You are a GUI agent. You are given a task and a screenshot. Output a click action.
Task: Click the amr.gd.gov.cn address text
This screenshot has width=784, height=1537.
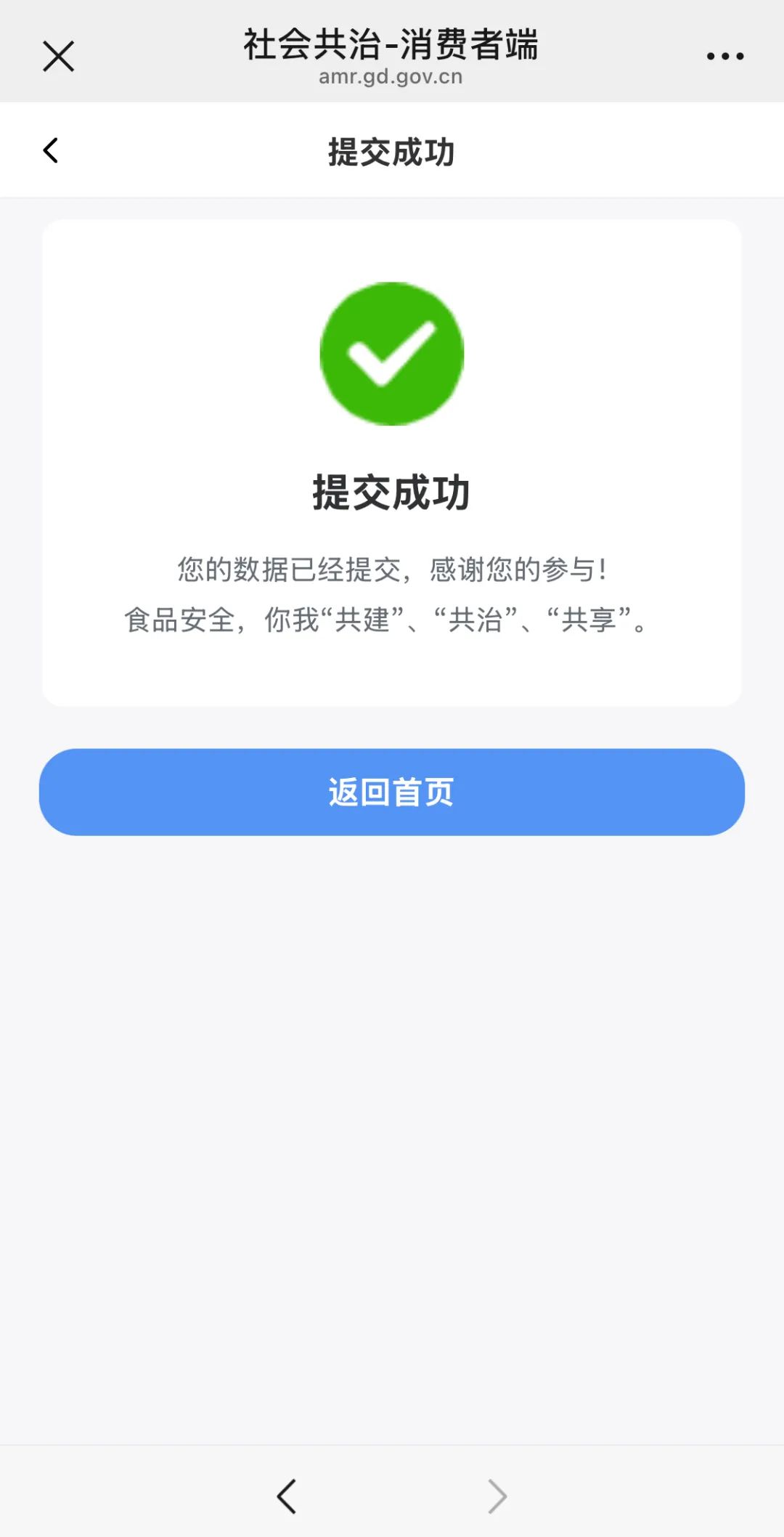click(392, 78)
